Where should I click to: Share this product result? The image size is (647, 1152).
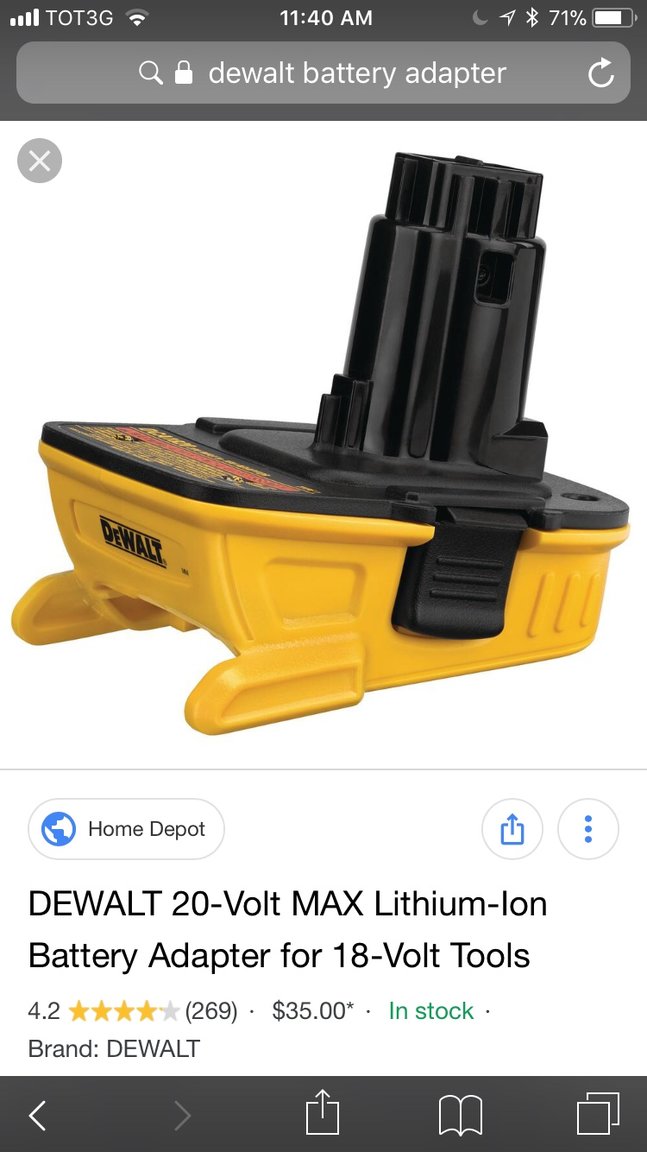coord(512,829)
